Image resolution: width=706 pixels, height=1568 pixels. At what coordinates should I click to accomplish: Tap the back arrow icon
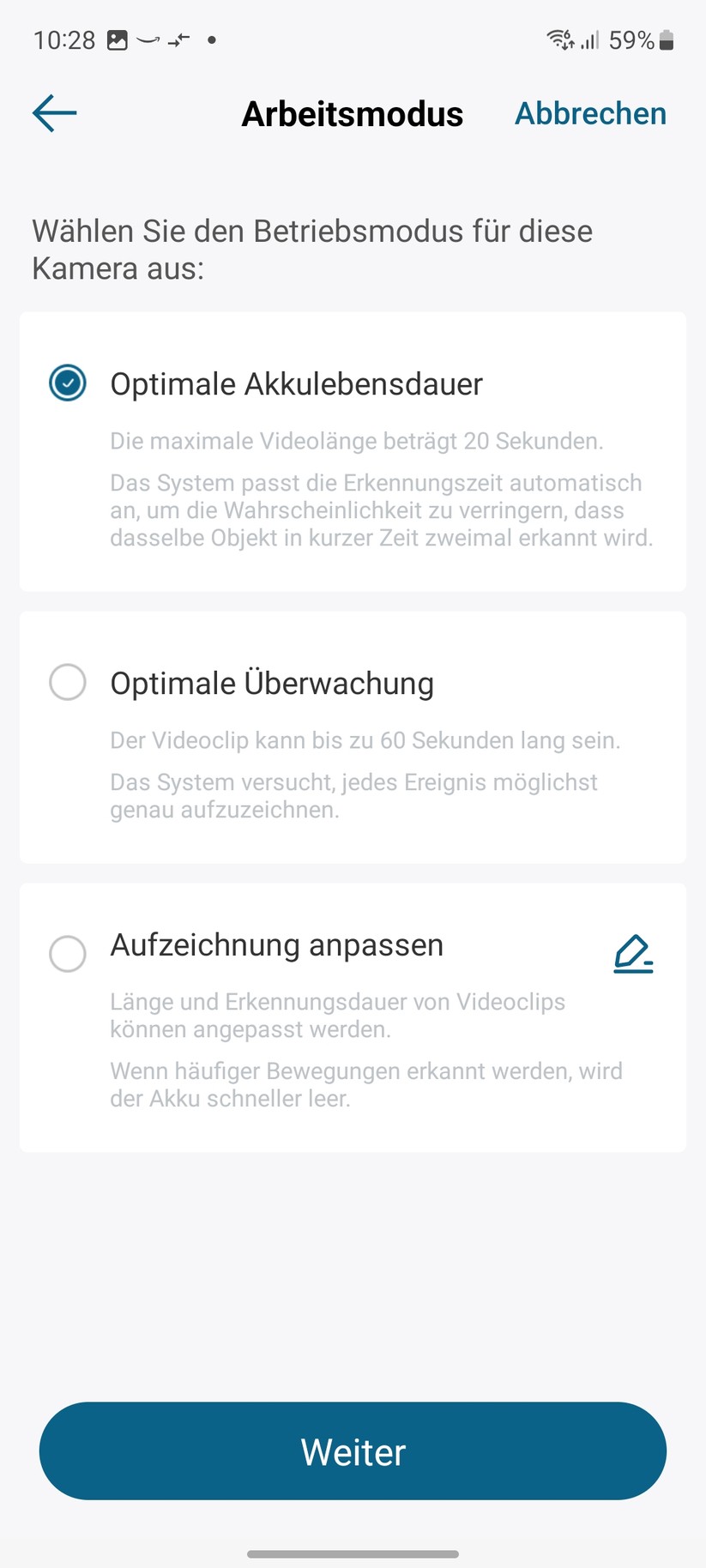[53, 112]
